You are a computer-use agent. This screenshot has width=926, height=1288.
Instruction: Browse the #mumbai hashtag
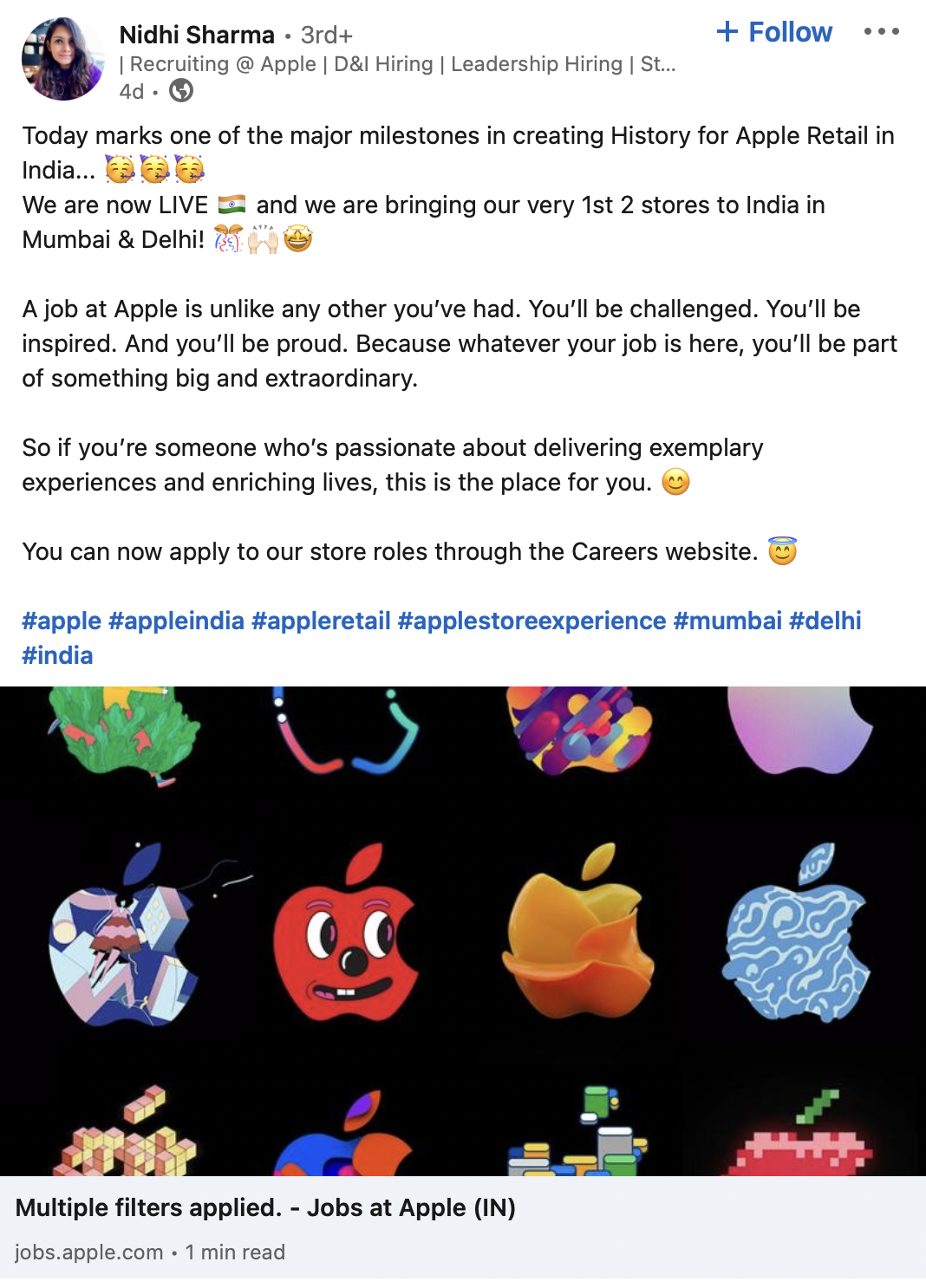pos(727,621)
